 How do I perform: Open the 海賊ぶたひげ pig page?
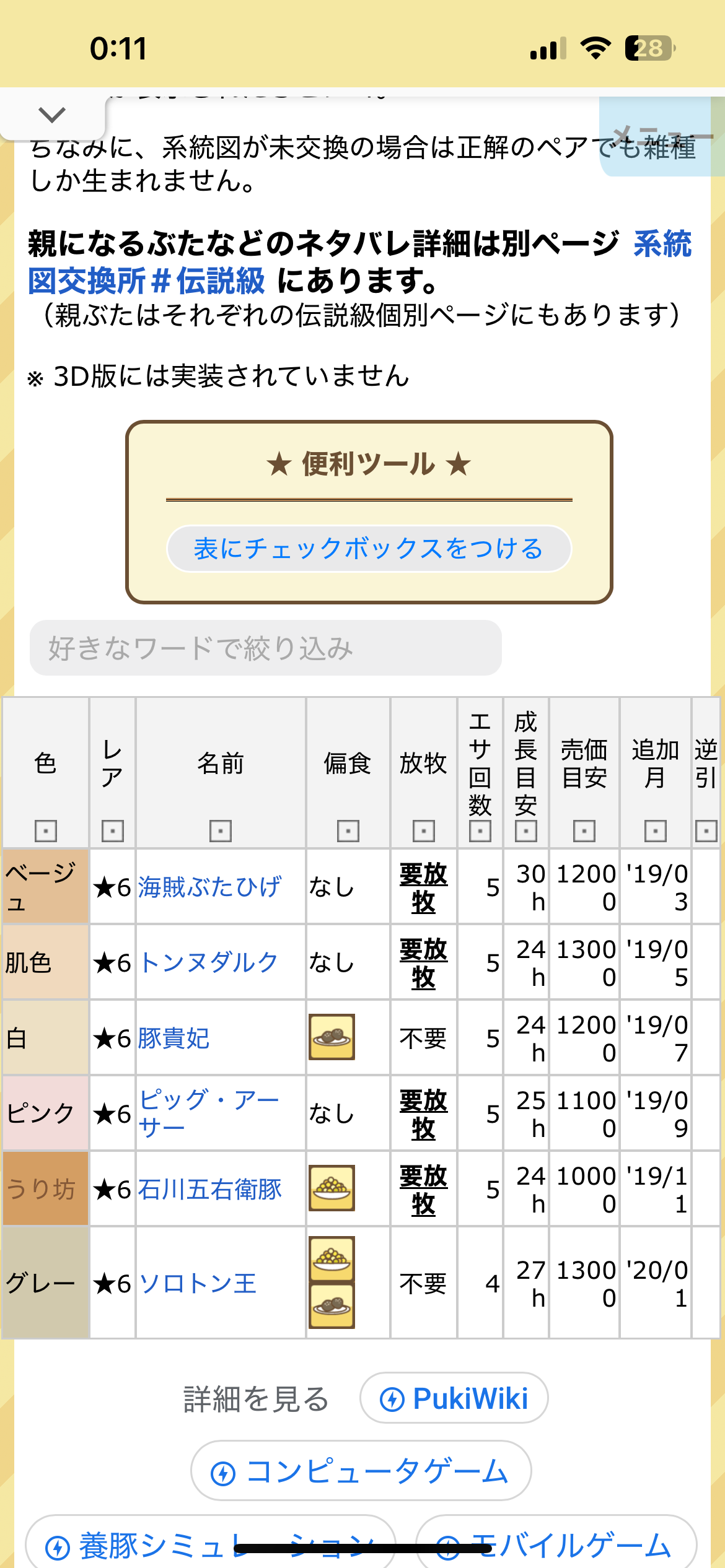tap(209, 887)
